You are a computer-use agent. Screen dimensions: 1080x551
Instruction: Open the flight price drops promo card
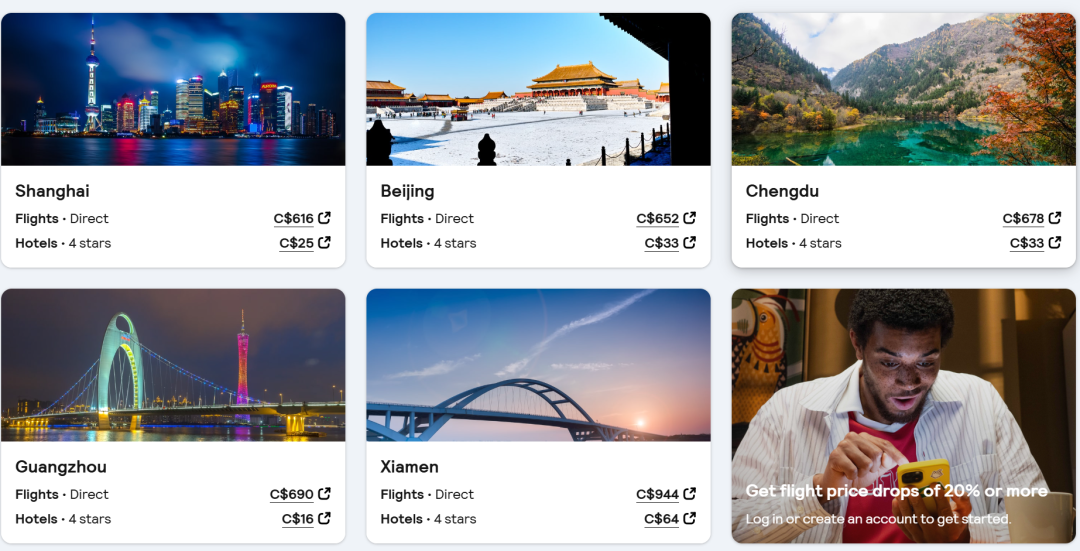903,415
